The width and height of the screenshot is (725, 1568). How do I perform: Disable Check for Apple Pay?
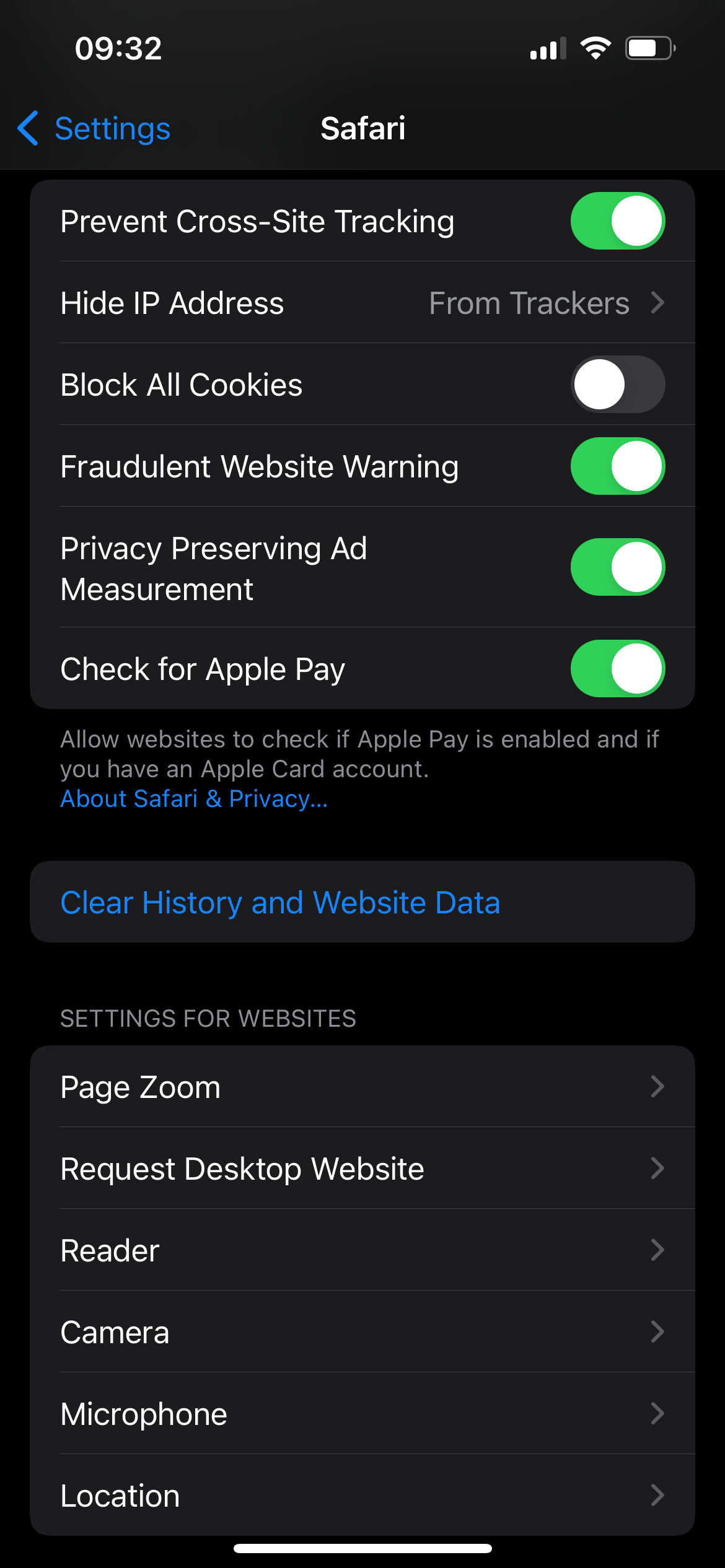click(x=618, y=669)
